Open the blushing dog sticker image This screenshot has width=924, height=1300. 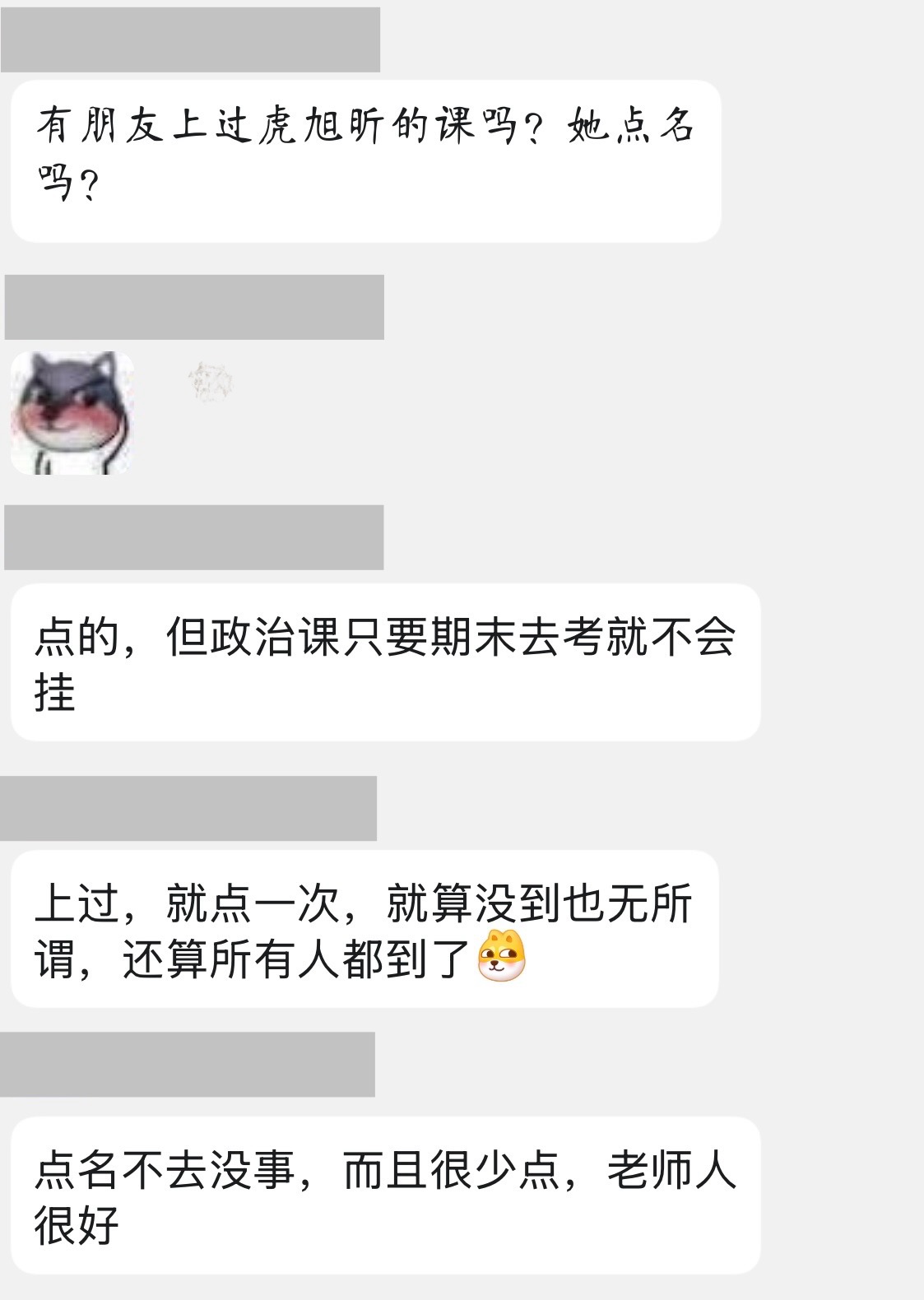(x=72, y=413)
